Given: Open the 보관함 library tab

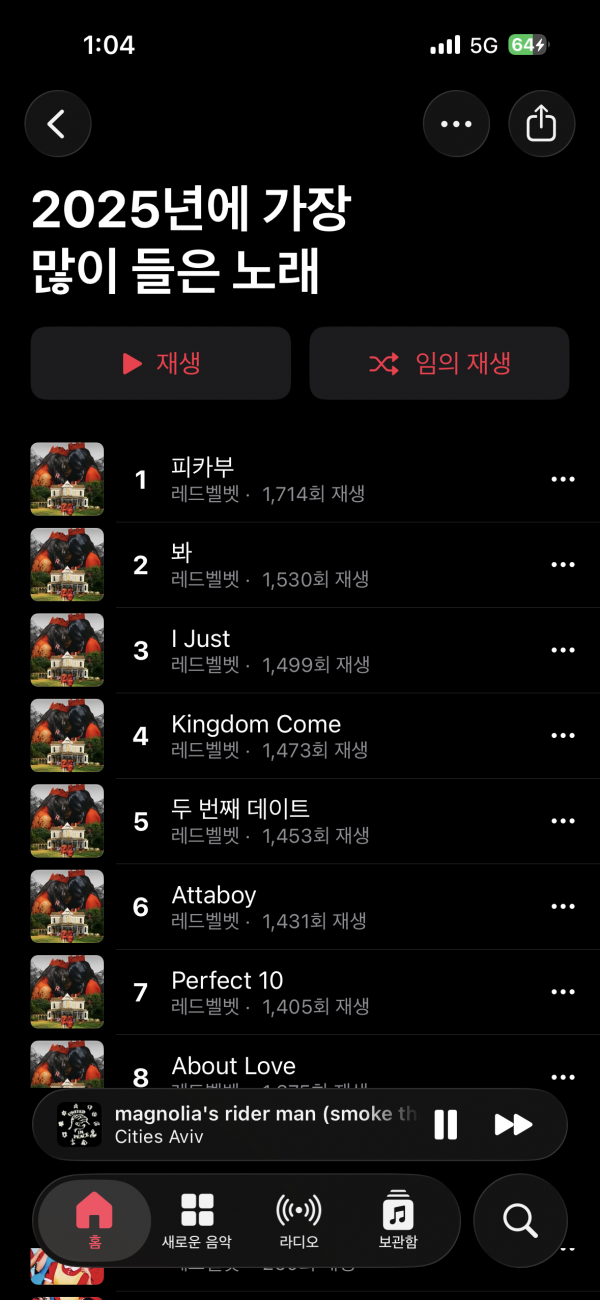Looking at the screenshot, I should [x=398, y=1220].
